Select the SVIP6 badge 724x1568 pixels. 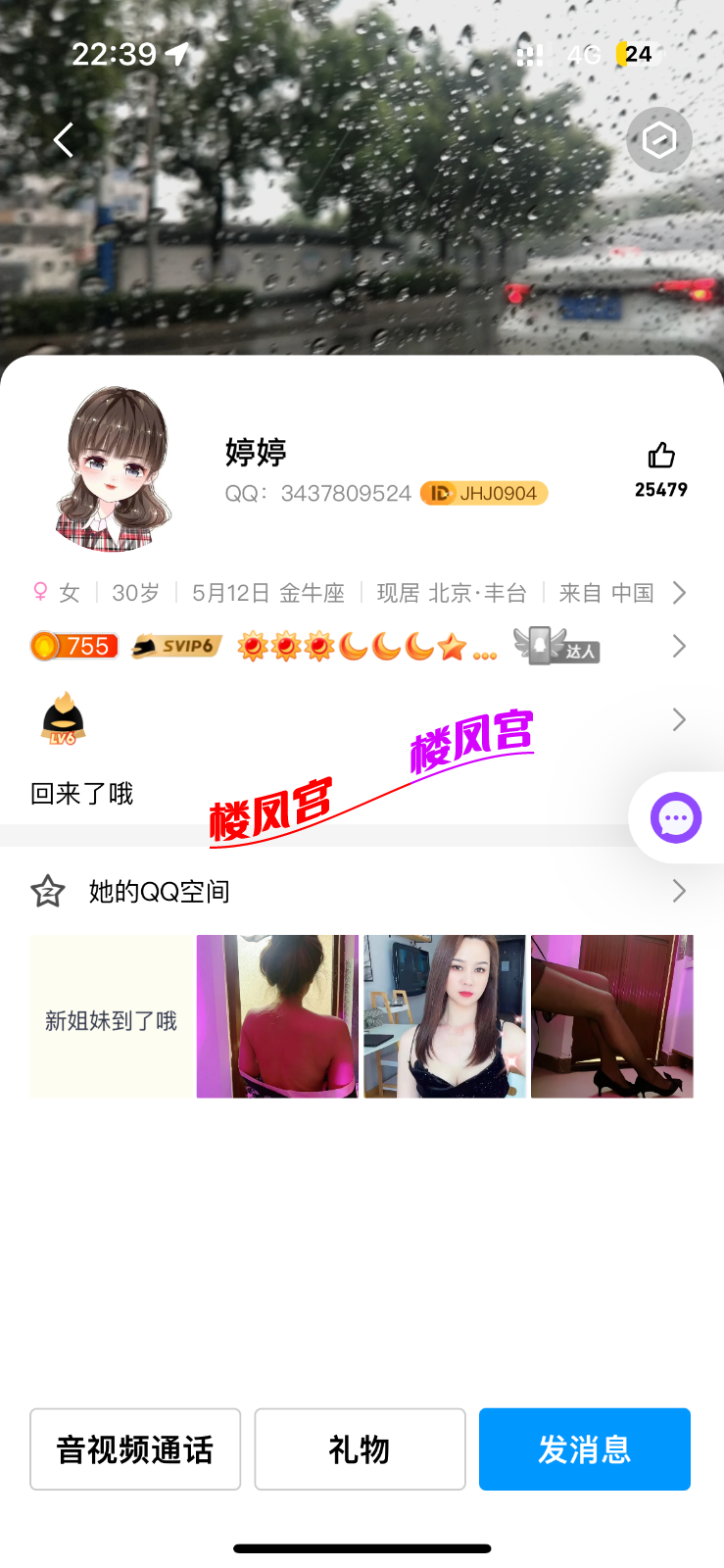(176, 646)
